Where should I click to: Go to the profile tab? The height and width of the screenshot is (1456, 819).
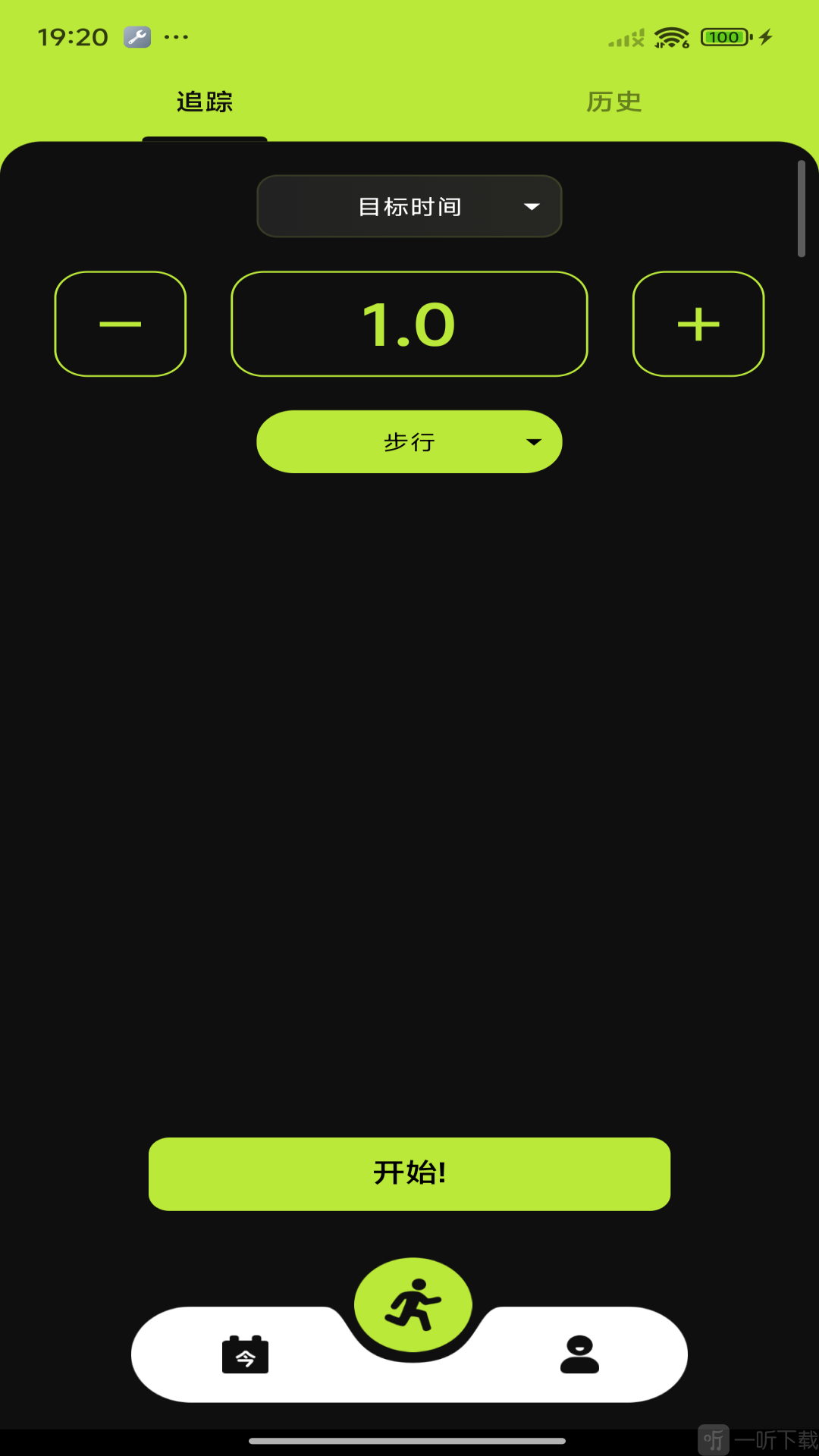tap(579, 1354)
